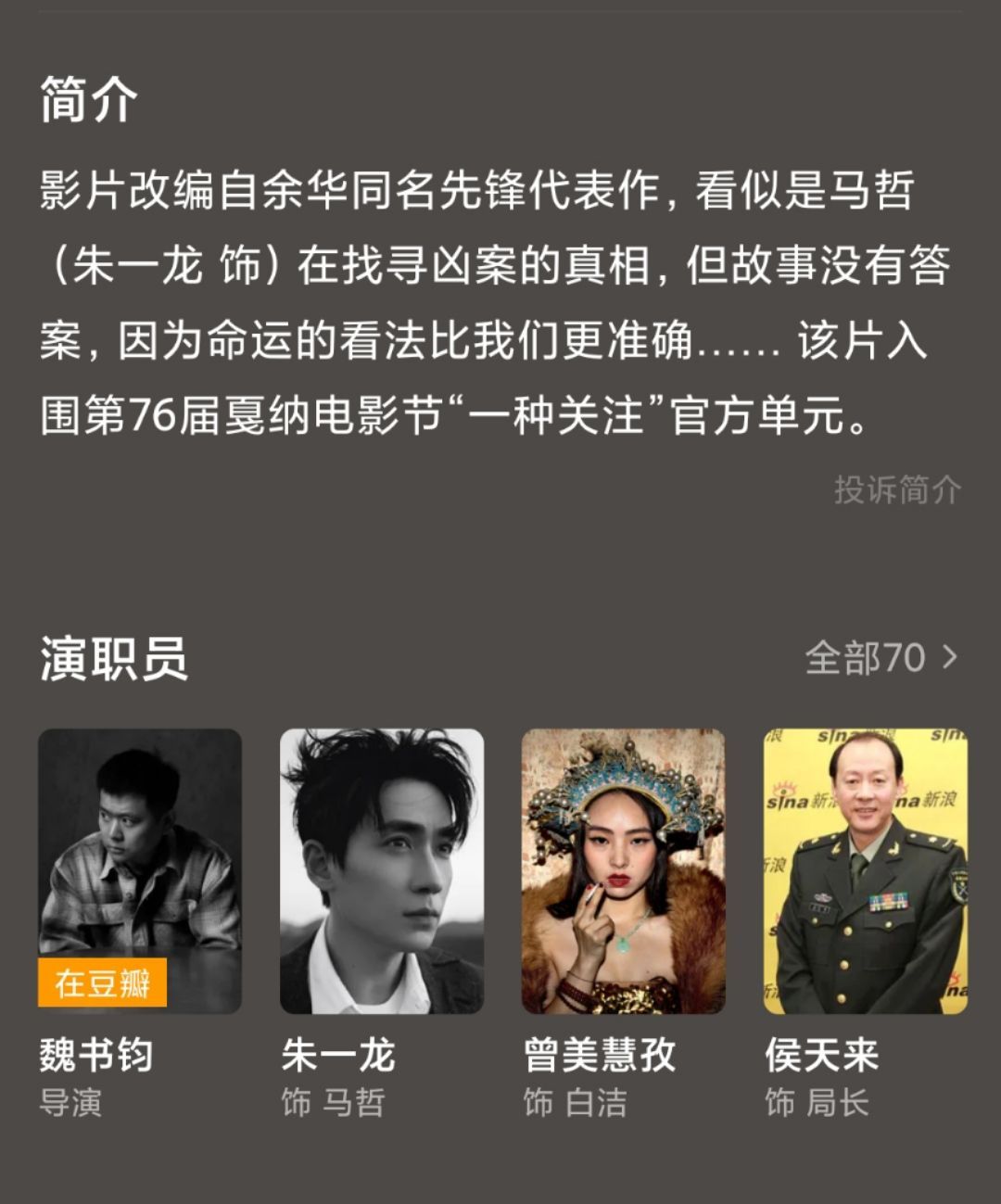Tap the 投诉简介 link

click(896, 489)
